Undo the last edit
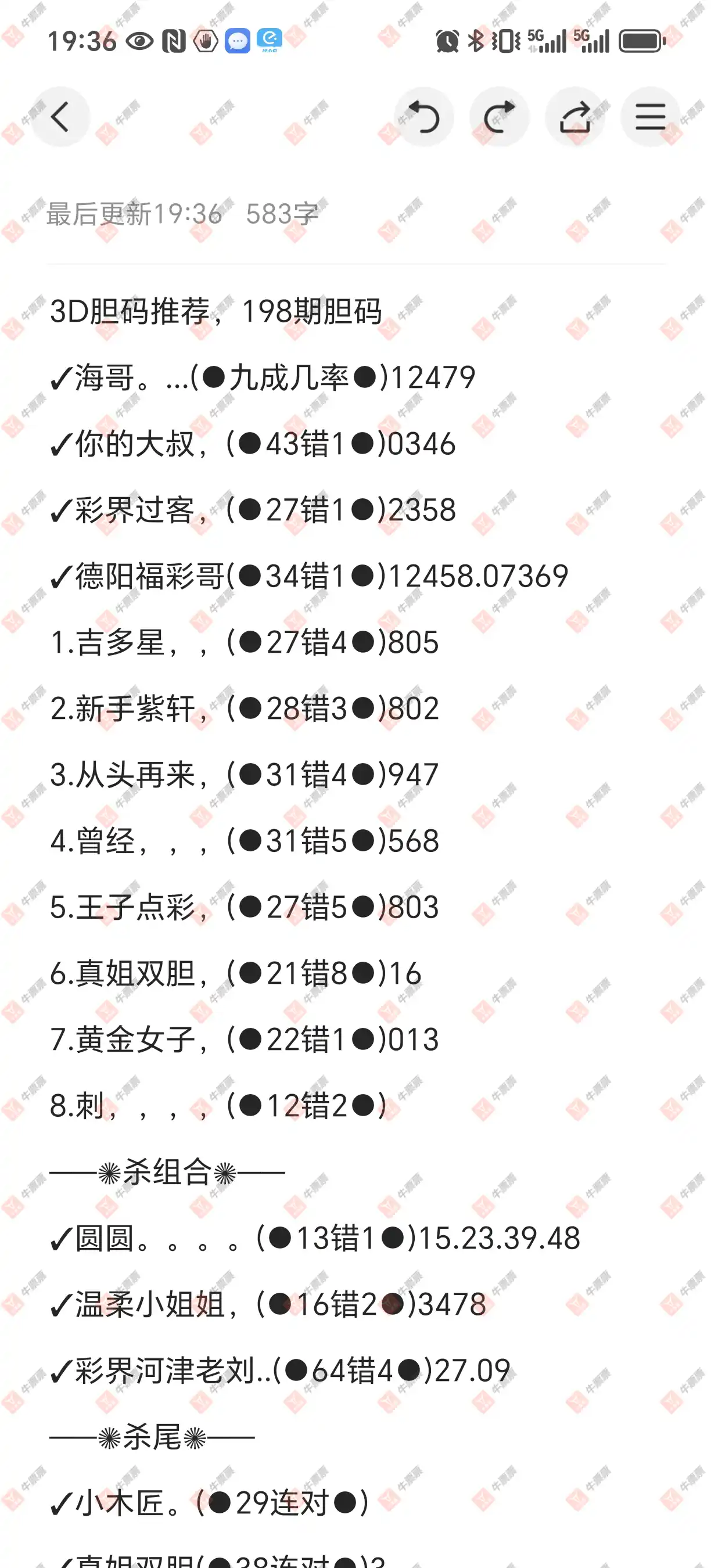The width and height of the screenshot is (711, 1568). (x=423, y=117)
